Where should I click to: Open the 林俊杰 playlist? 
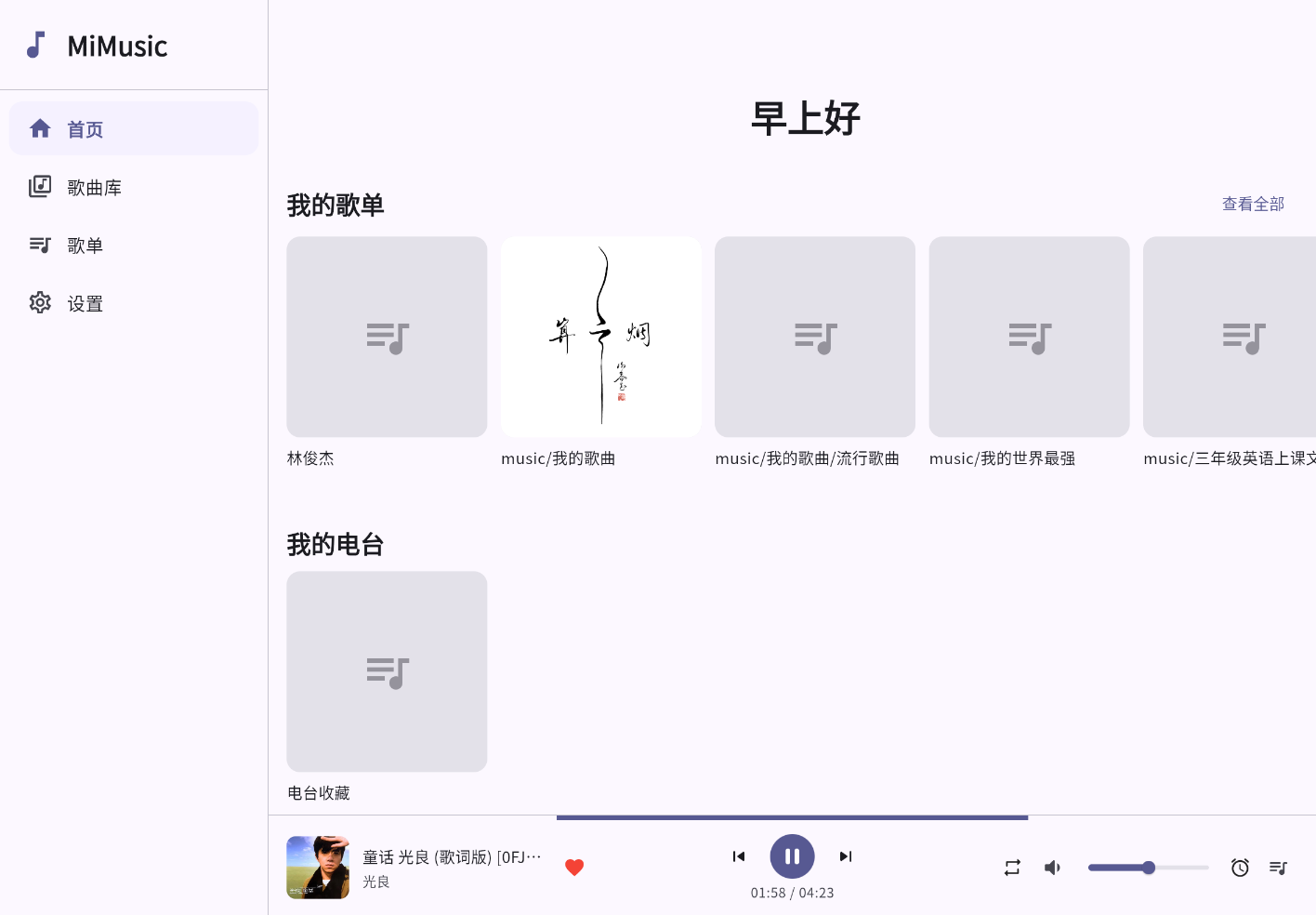click(387, 337)
